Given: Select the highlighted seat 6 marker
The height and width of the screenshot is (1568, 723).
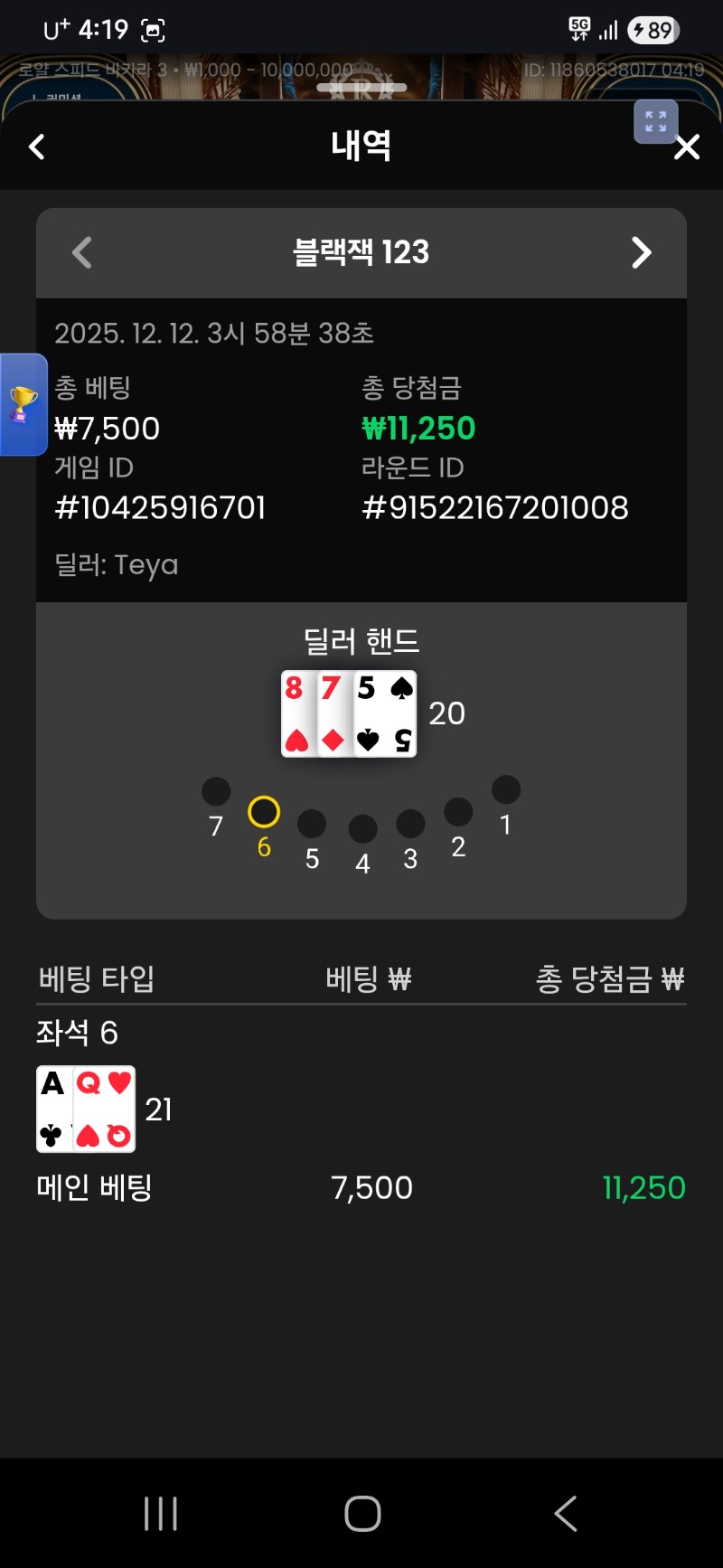Looking at the screenshot, I should (263, 812).
